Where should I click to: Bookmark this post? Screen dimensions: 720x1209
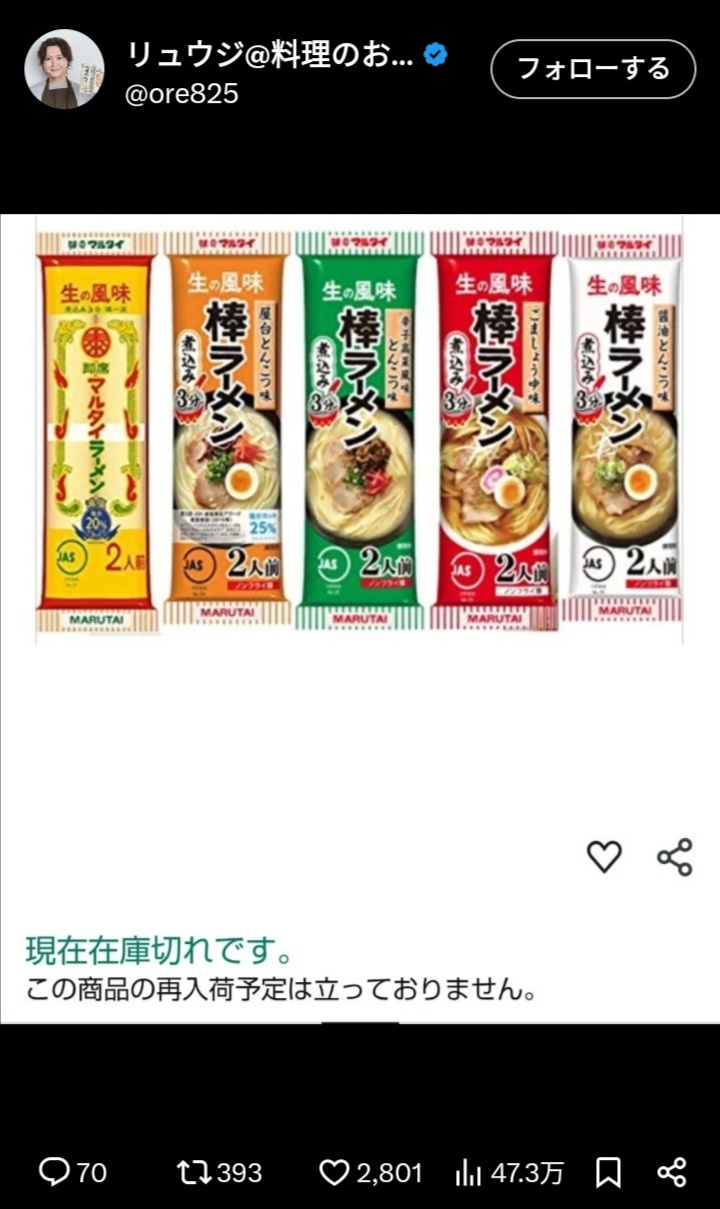click(608, 1172)
